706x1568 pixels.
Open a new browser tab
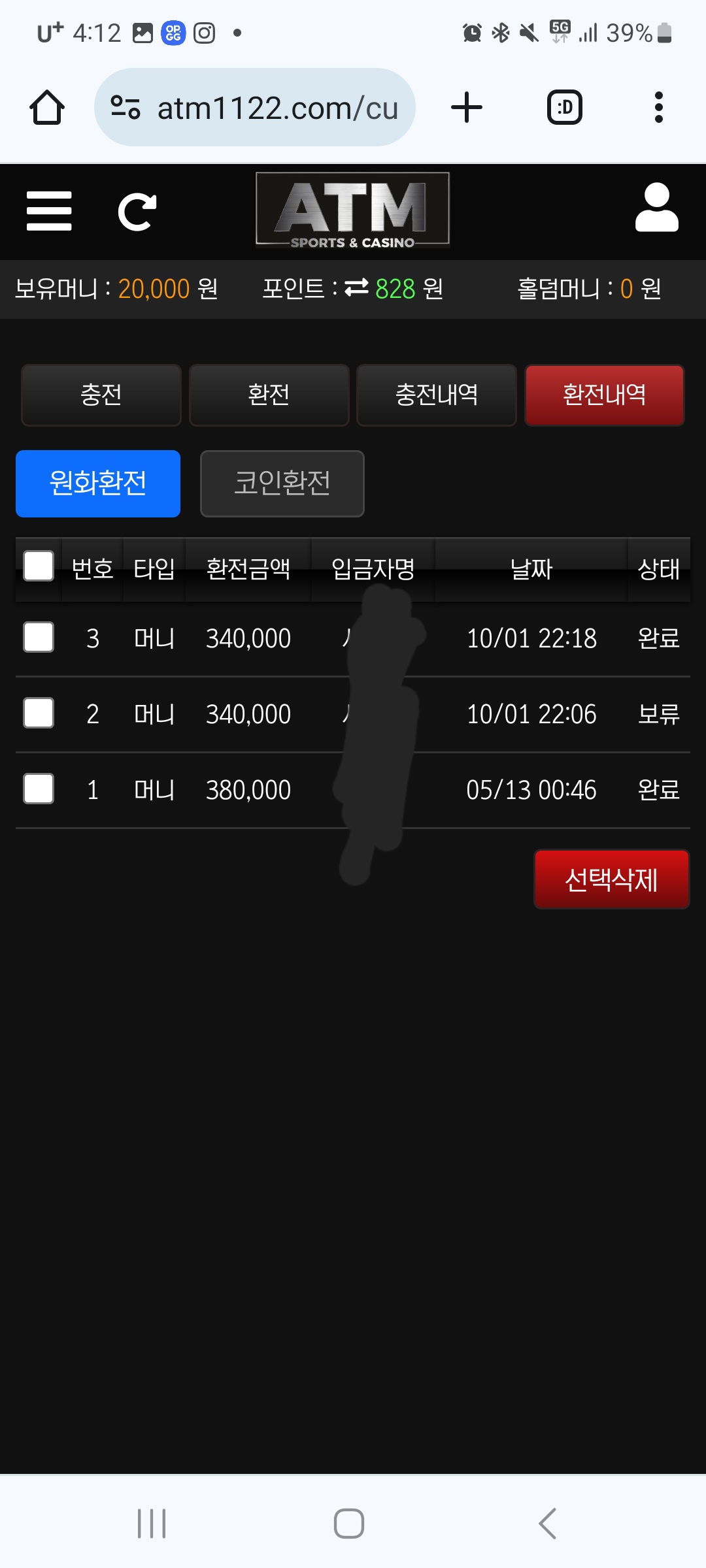[x=467, y=108]
